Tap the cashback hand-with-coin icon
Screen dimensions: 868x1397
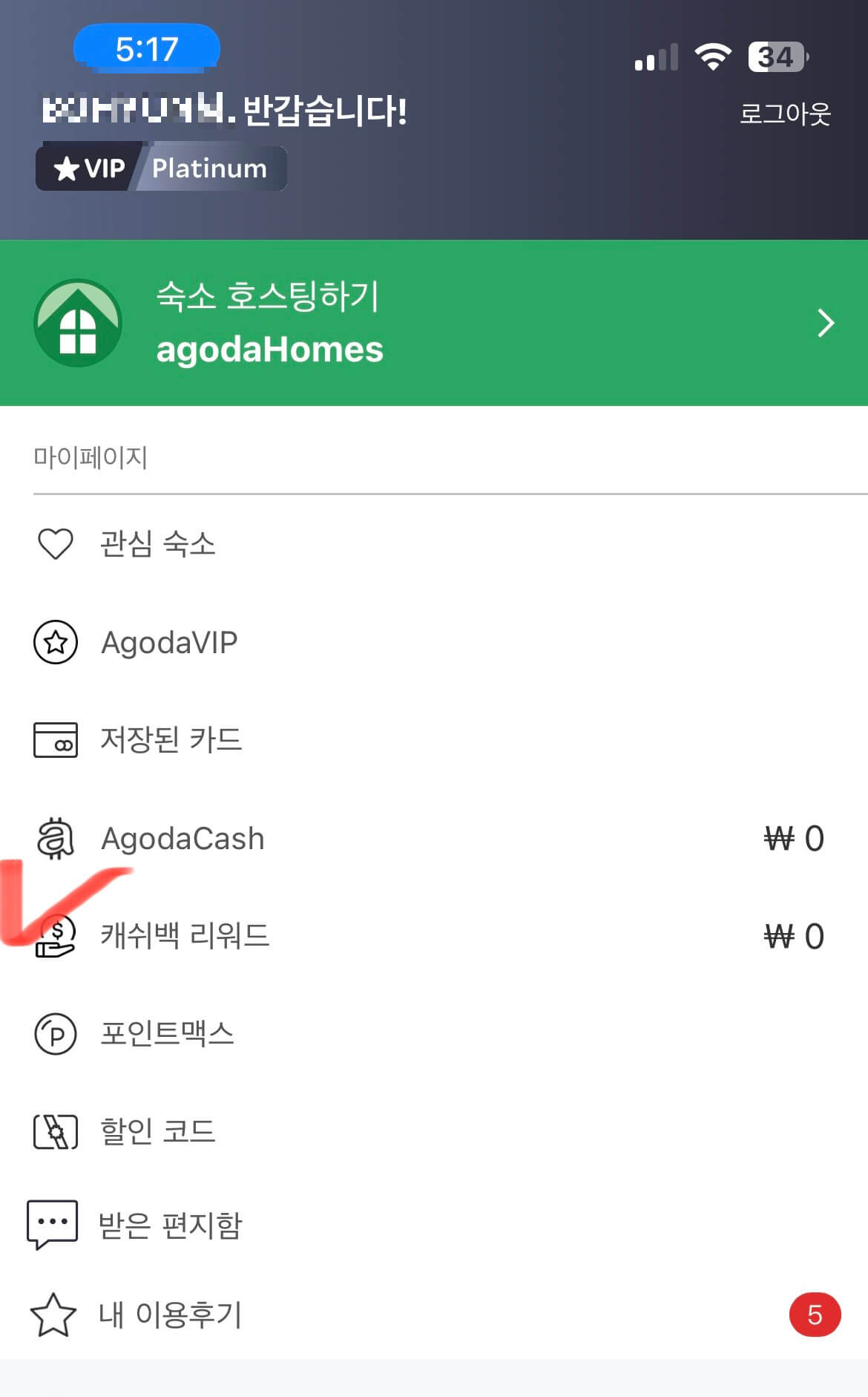point(56,937)
